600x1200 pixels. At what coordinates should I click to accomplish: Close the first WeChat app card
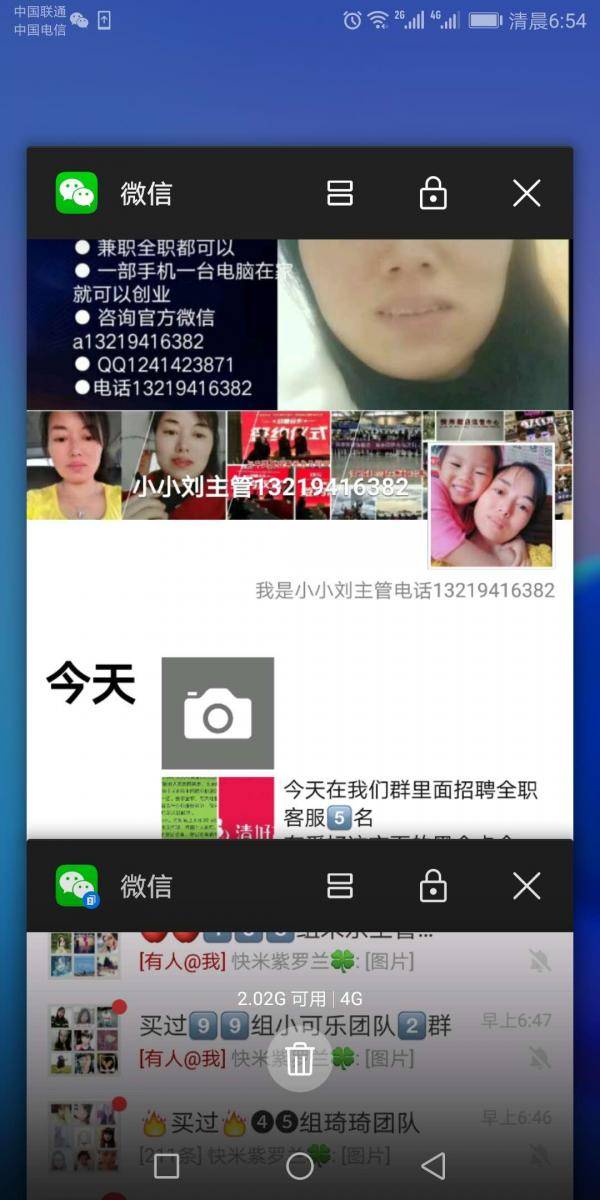[x=526, y=193]
